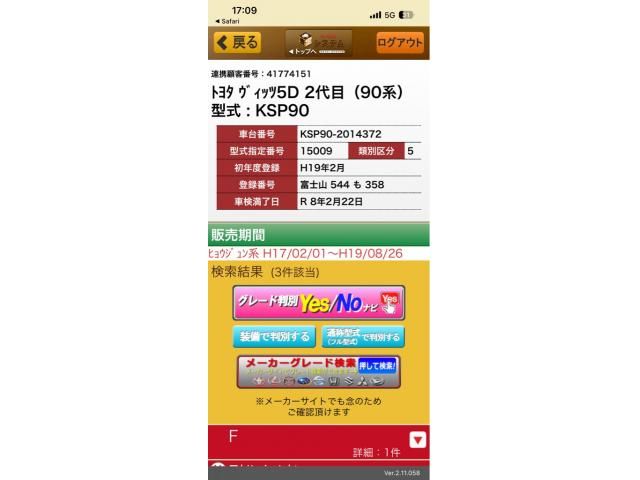Go back with the 戻る button
This screenshot has height=480, width=640.
[x=237, y=42]
